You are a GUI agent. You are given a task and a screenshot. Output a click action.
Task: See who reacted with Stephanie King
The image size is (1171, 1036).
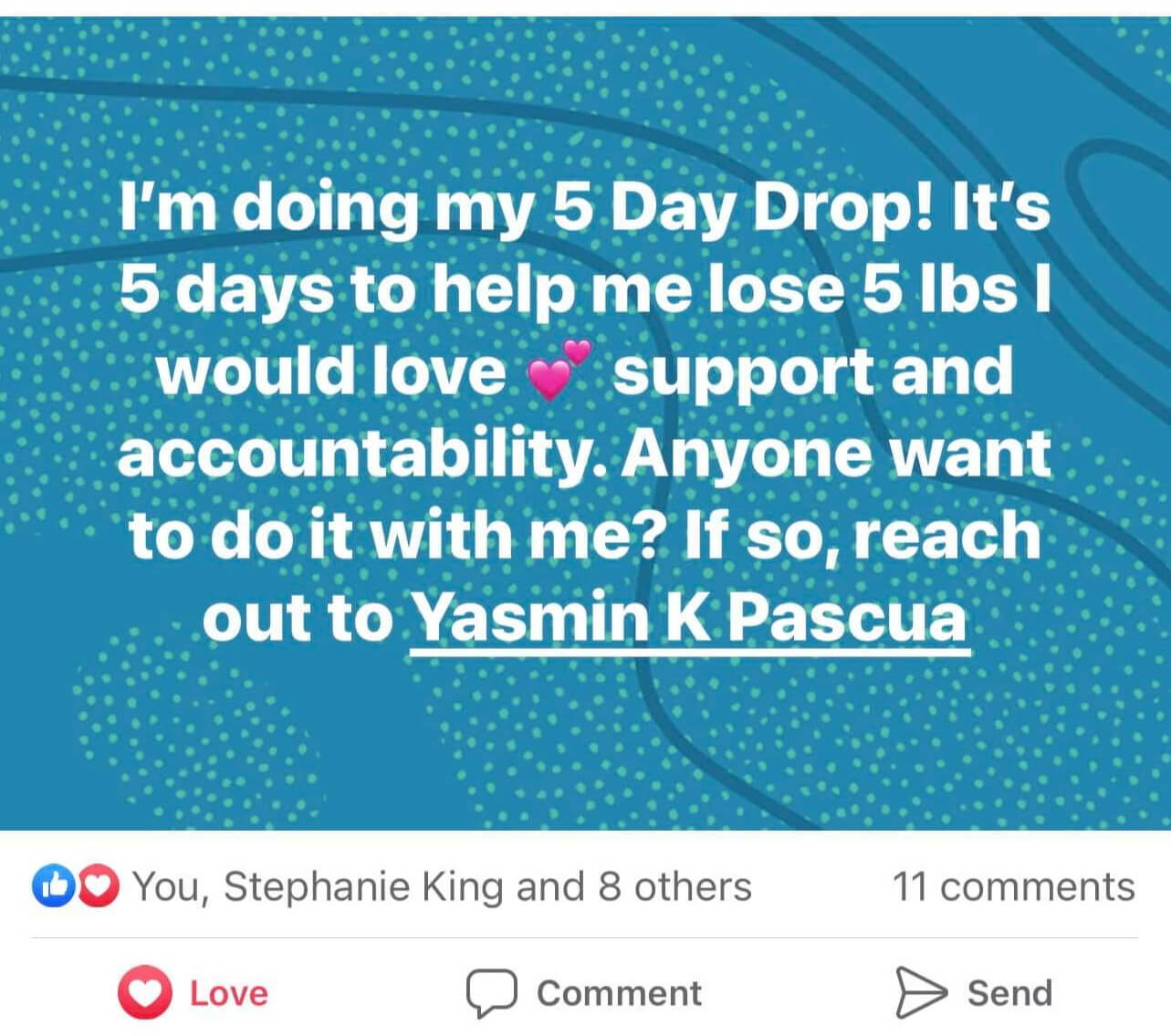(442, 886)
